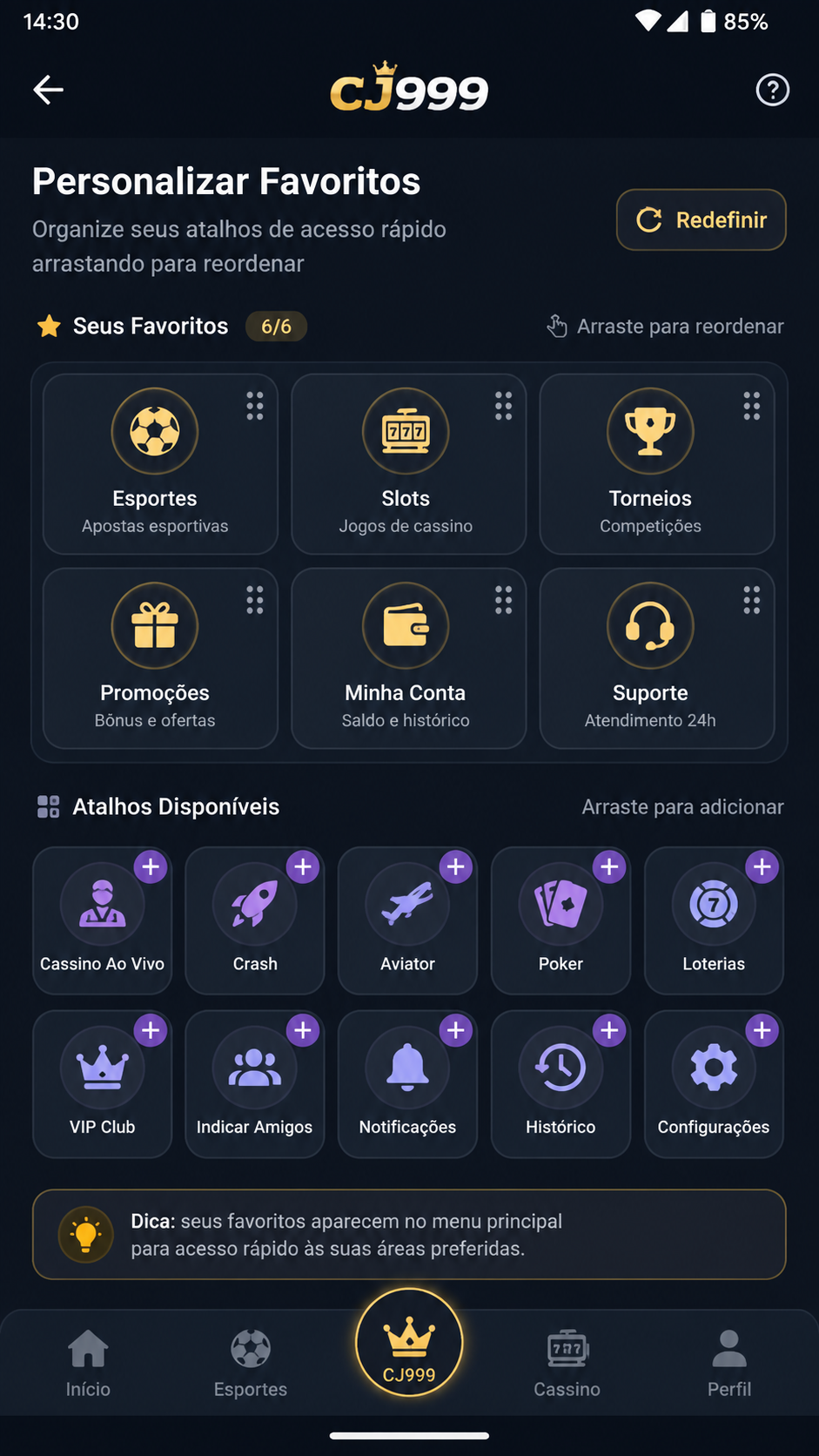Open the center CJ999 crown button
The width and height of the screenshot is (819, 1456).
pyautogui.click(x=409, y=1342)
